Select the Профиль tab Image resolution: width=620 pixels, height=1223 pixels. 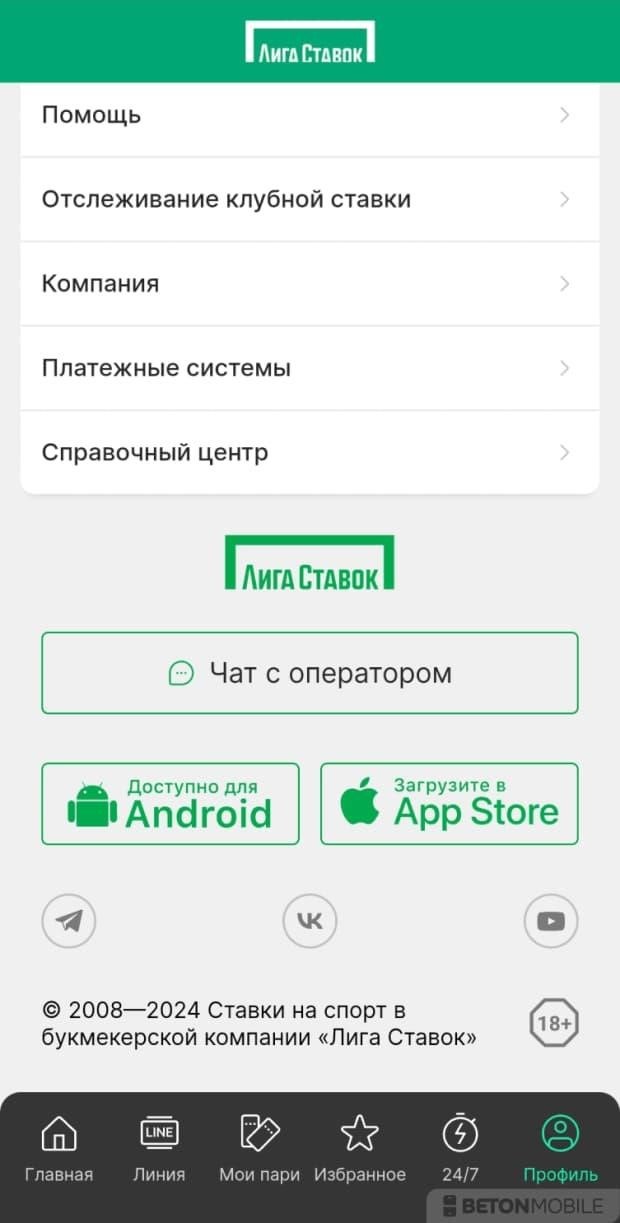click(560, 1148)
